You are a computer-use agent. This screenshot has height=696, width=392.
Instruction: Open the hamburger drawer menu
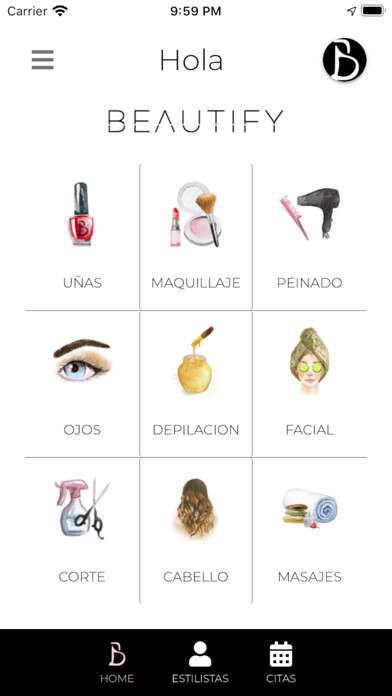(x=43, y=60)
